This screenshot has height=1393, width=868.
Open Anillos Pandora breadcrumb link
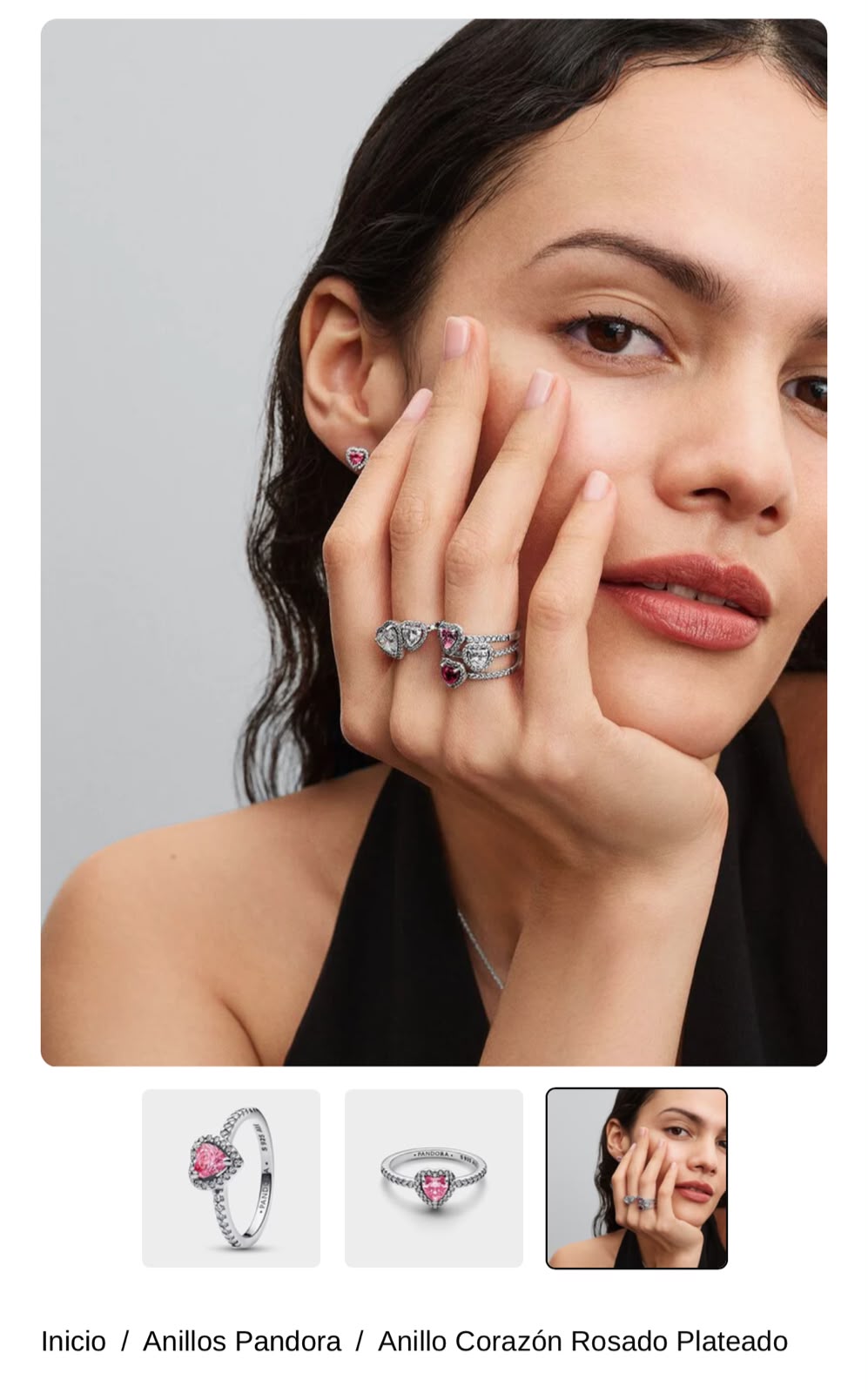pyautogui.click(x=242, y=1341)
